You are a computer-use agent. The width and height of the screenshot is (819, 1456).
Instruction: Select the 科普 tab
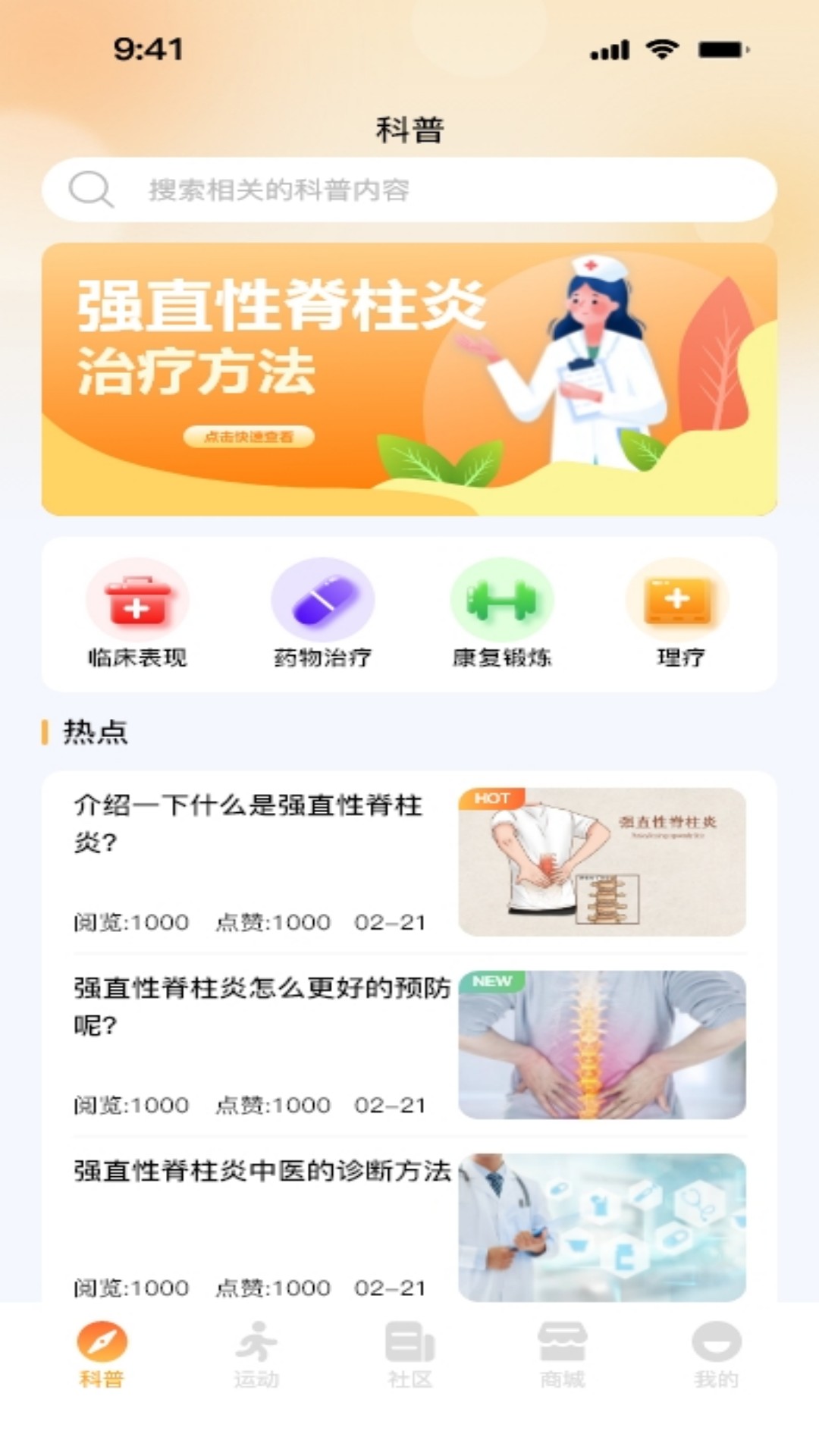pos(102,1354)
